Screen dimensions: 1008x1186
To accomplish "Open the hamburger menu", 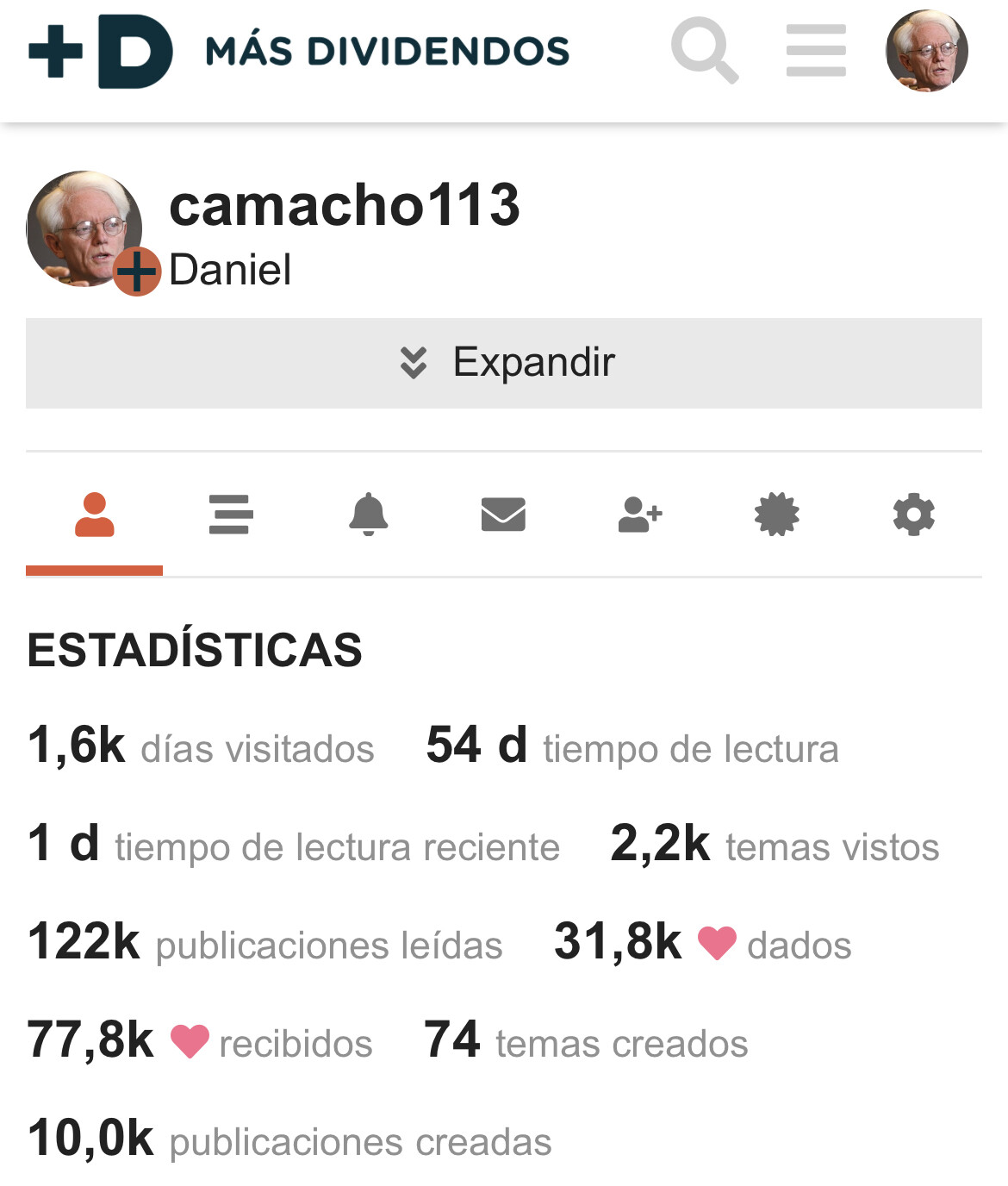I will pos(816,51).
